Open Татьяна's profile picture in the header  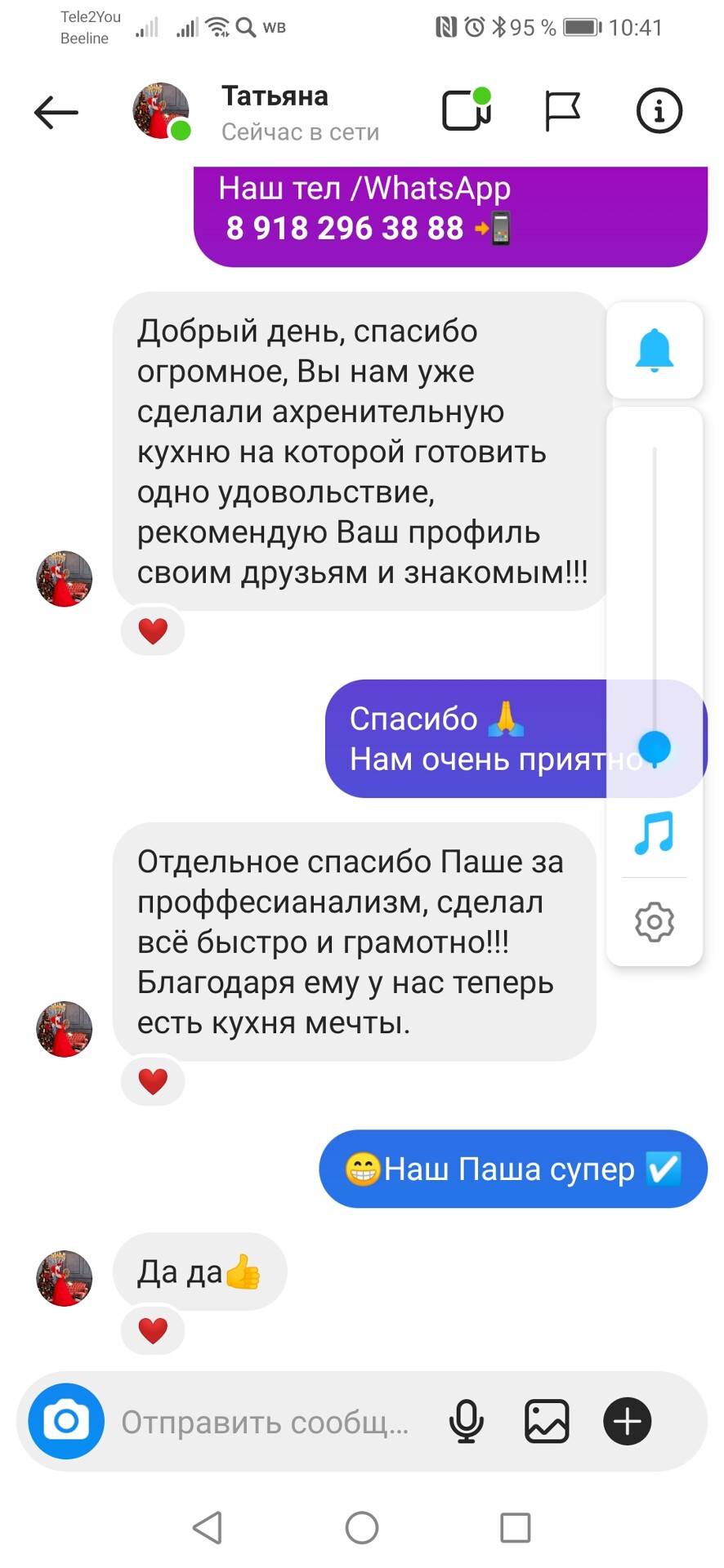(161, 110)
